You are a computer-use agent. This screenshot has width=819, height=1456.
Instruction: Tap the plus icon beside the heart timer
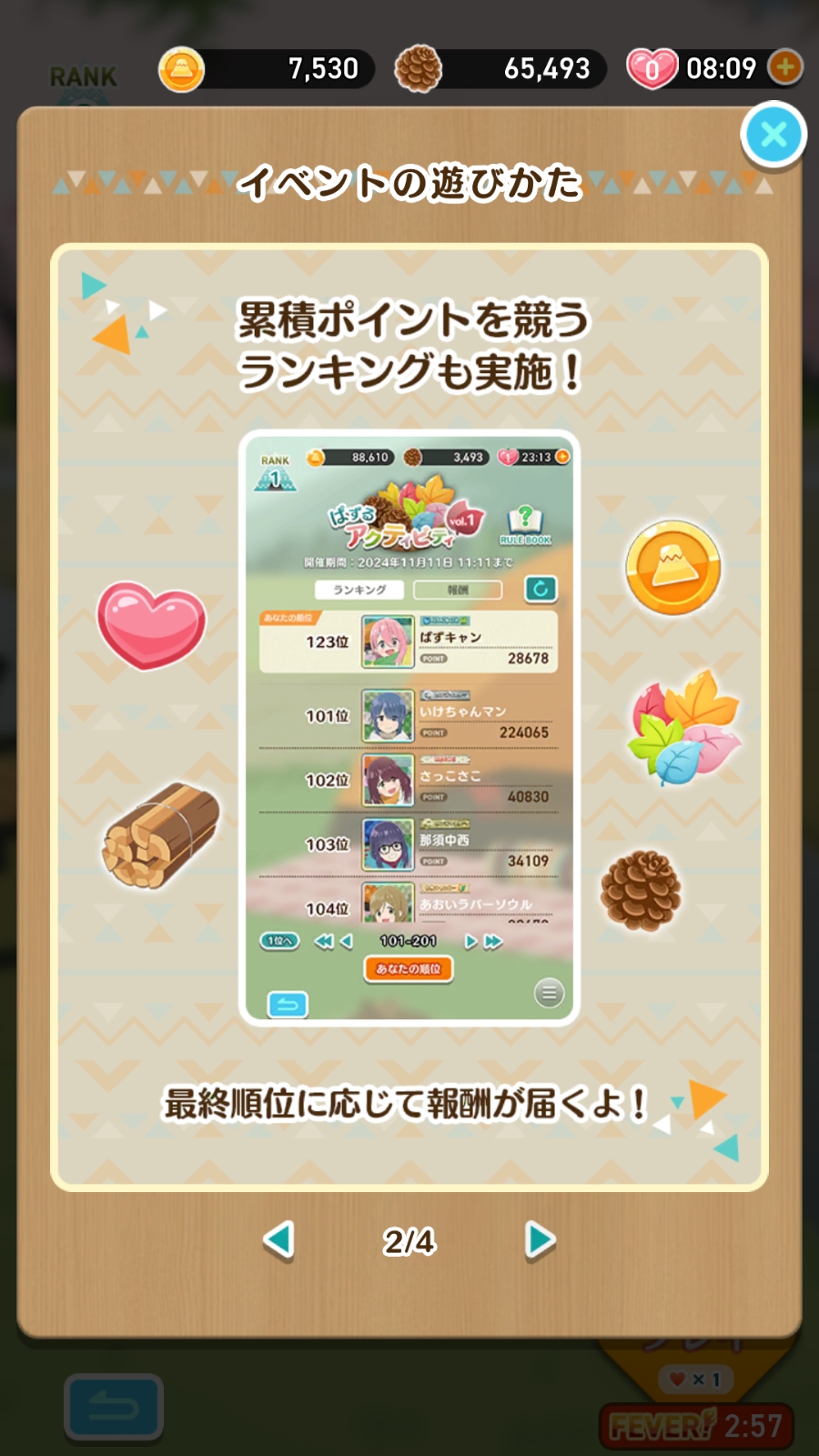(x=784, y=67)
